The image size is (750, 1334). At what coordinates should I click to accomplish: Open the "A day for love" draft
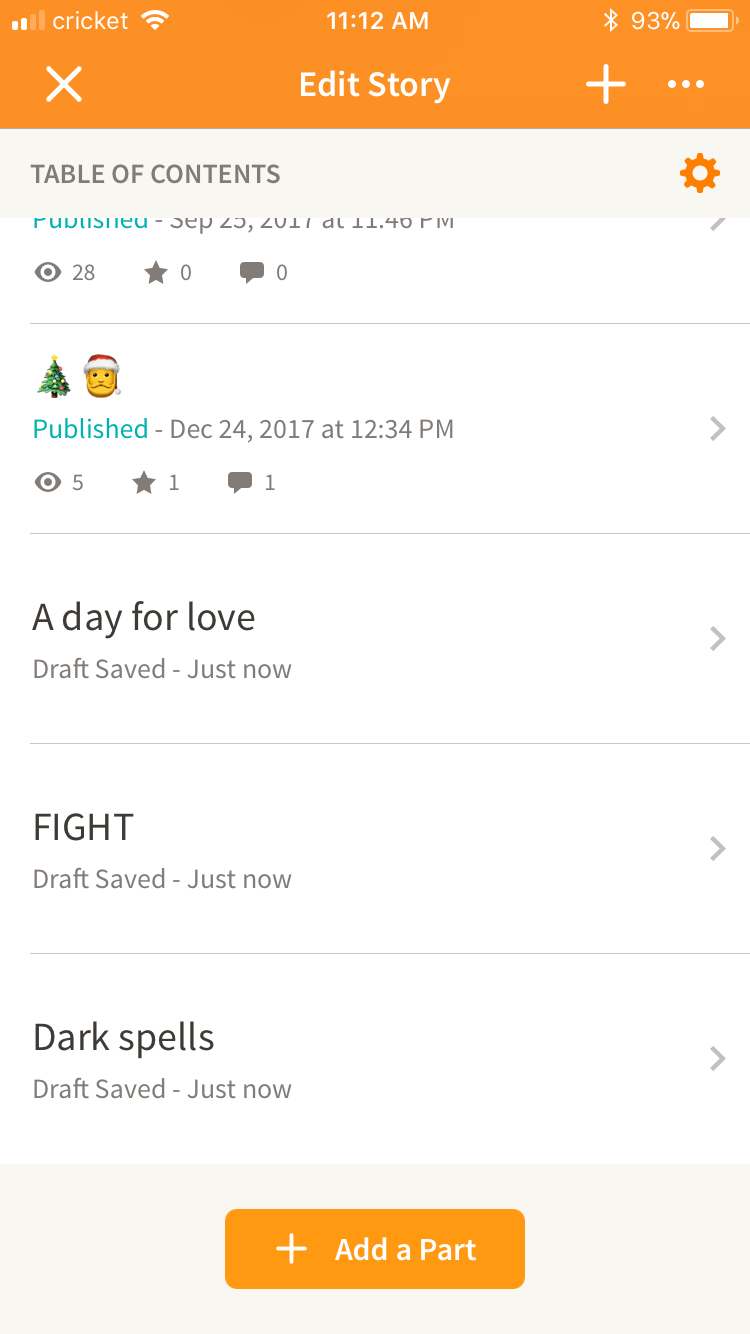click(375, 639)
